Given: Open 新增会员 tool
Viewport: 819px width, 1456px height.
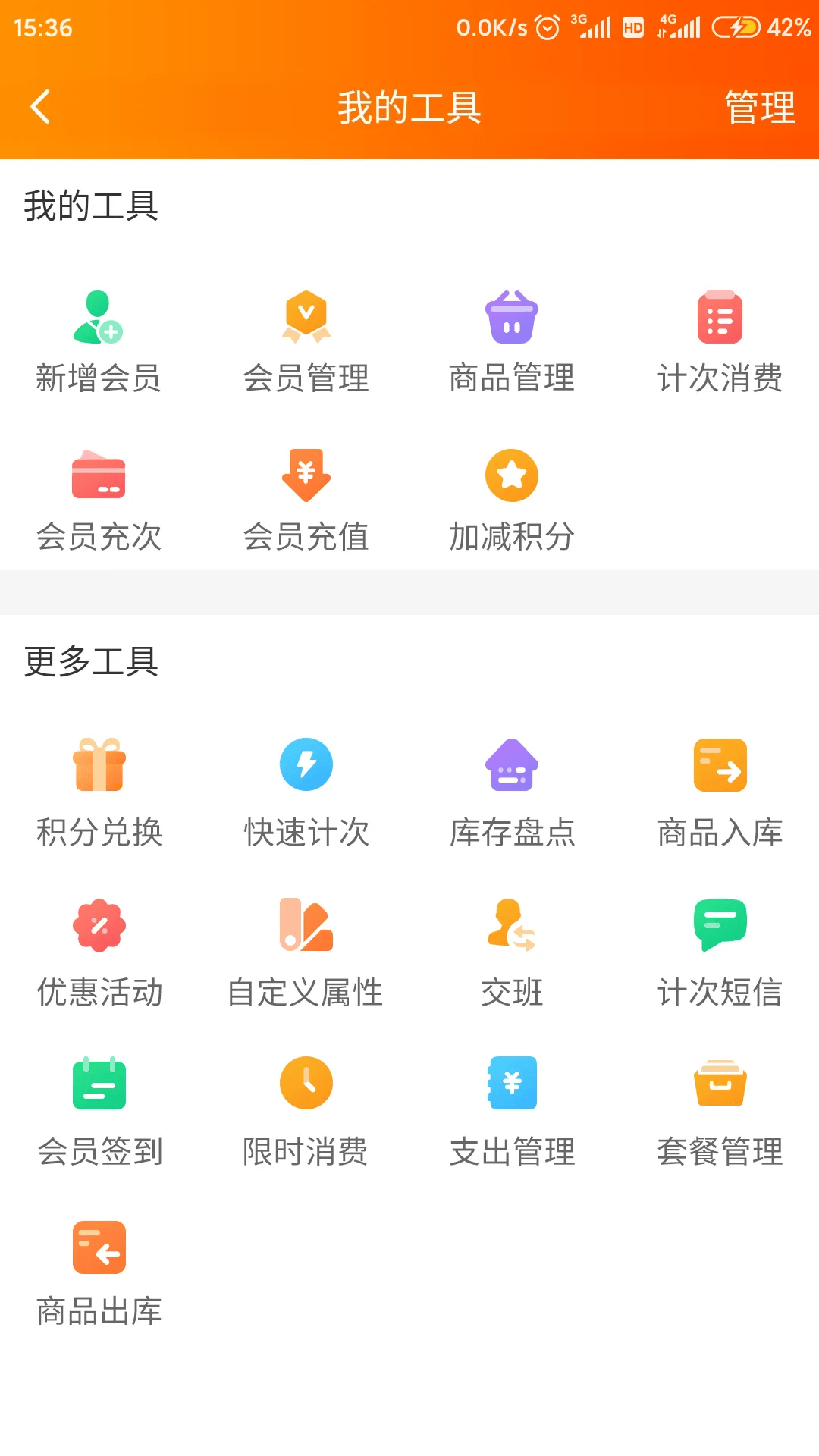Looking at the screenshot, I should [99, 341].
